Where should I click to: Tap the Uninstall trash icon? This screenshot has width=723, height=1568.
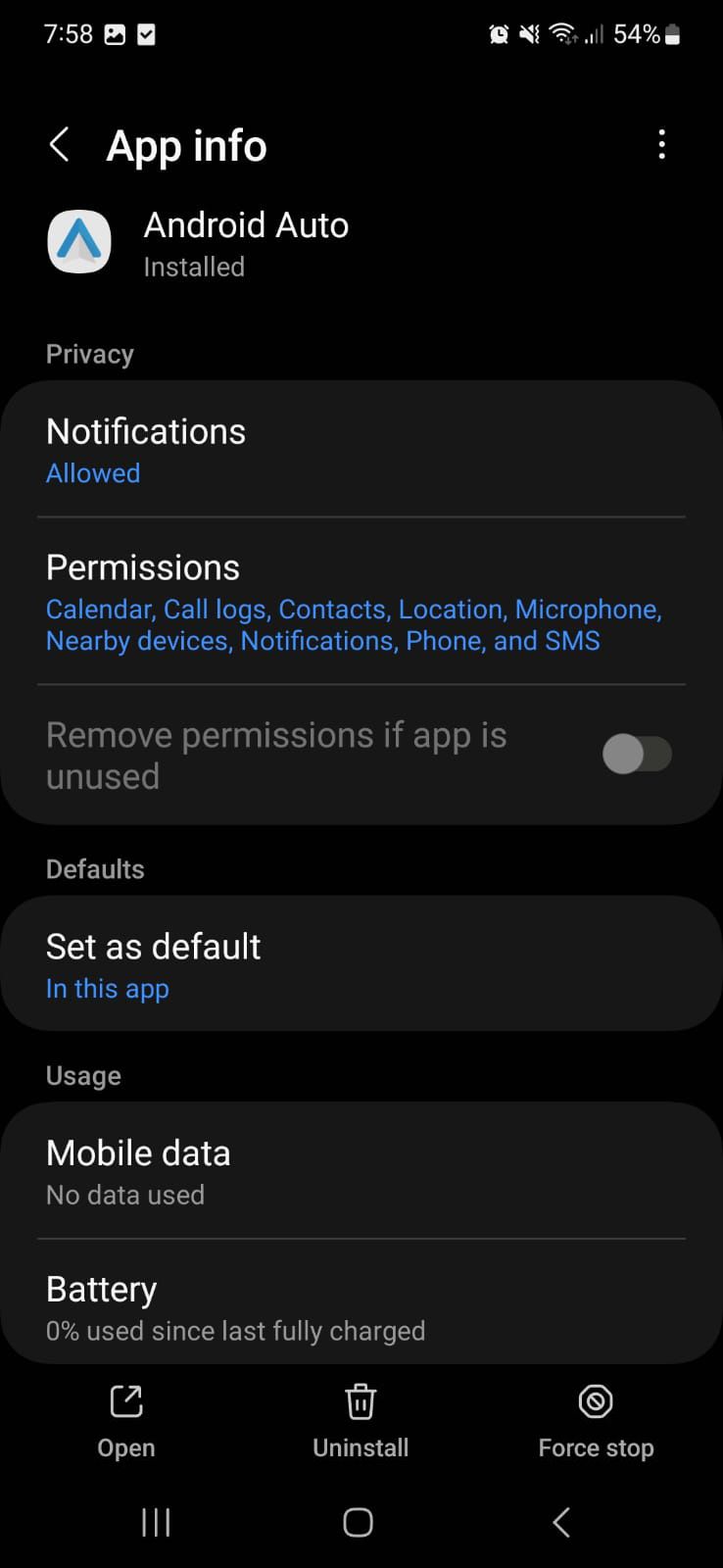pos(361,1401)
